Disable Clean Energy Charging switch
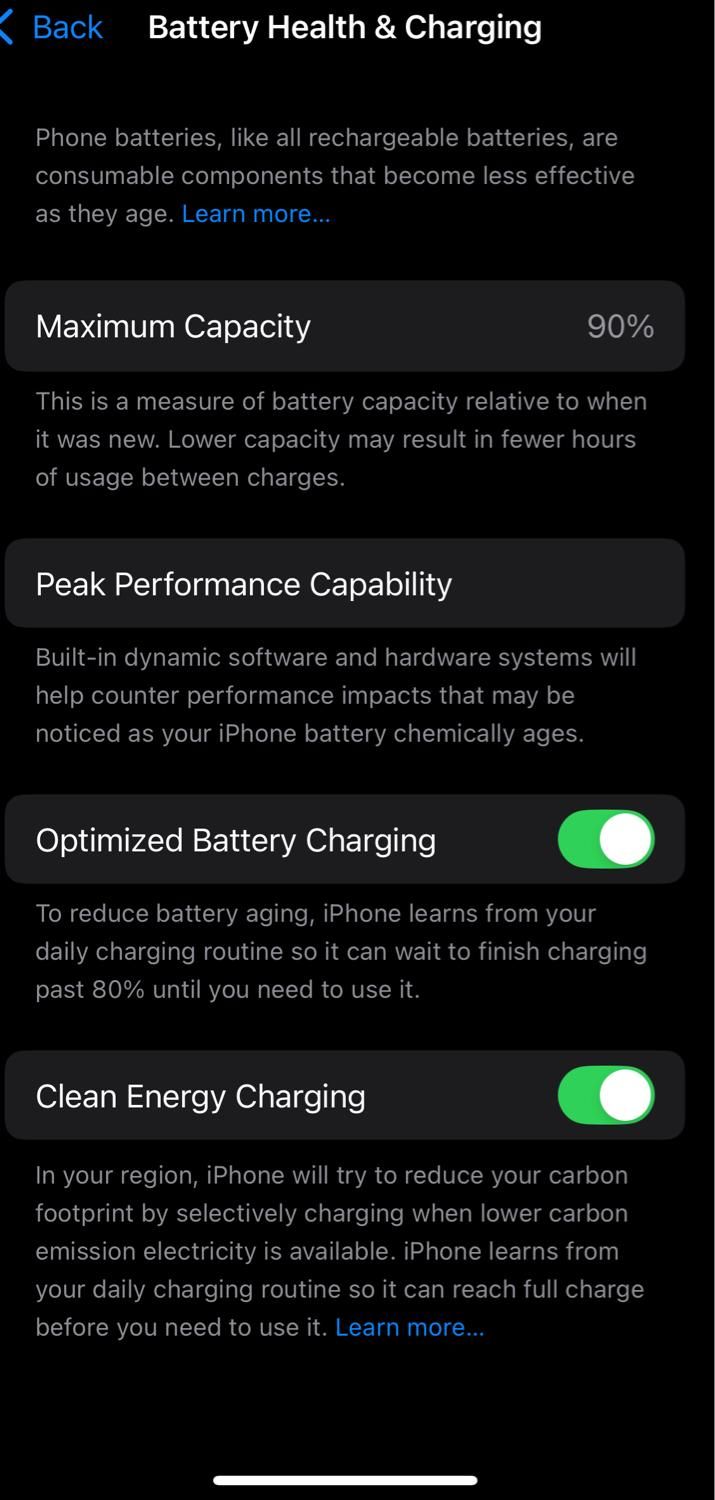Screen dimensions: 715x1500 605,1095
